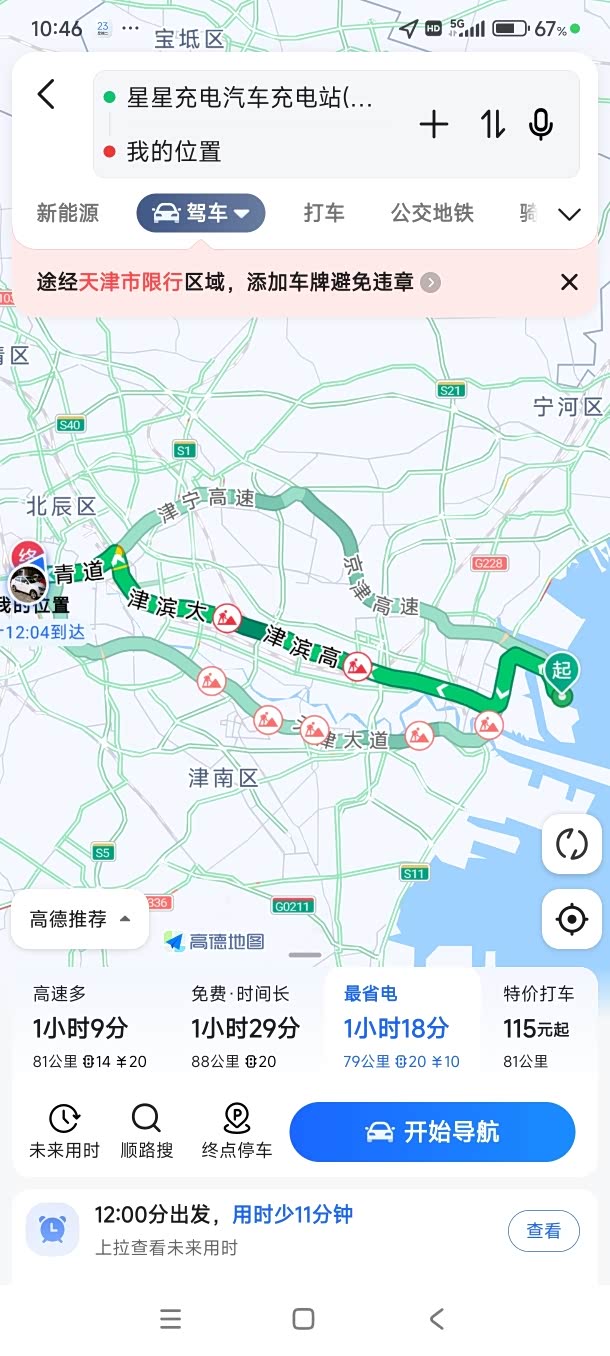Swap start and destination points

pyautogui.click(x=492, y=125)
